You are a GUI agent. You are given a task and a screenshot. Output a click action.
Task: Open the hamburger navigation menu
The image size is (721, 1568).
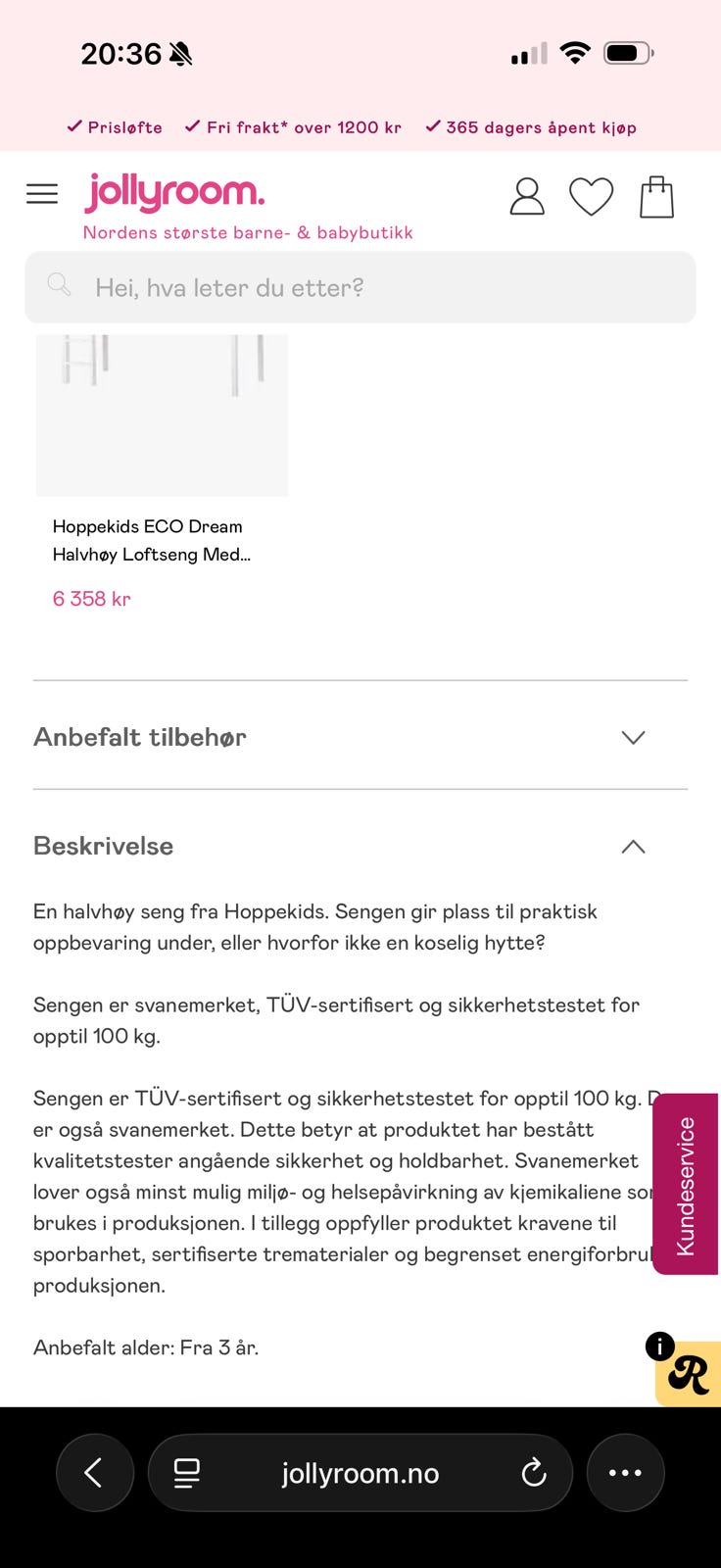click(x=42, y=193)
